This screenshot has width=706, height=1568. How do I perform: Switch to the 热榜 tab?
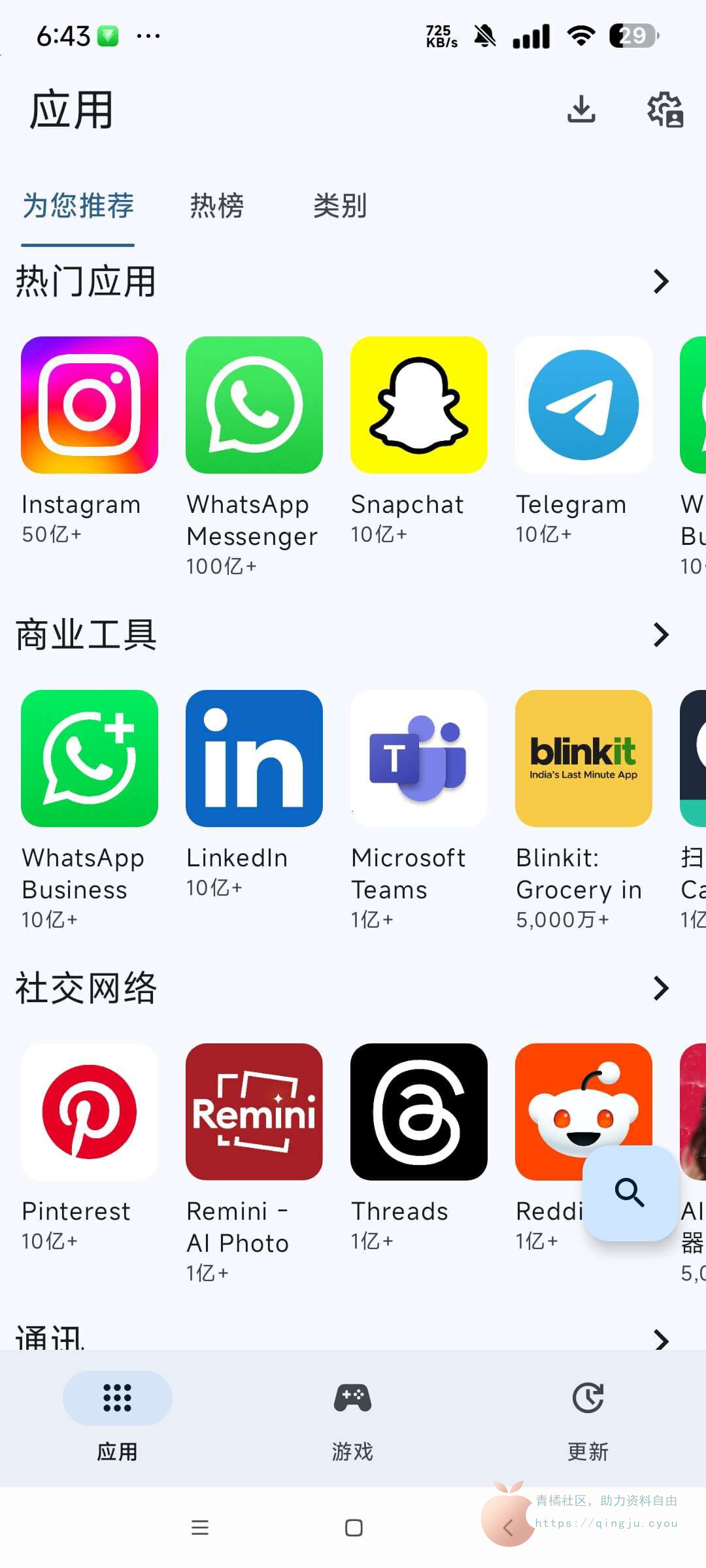pyautogui.click(x=216, y=206)
